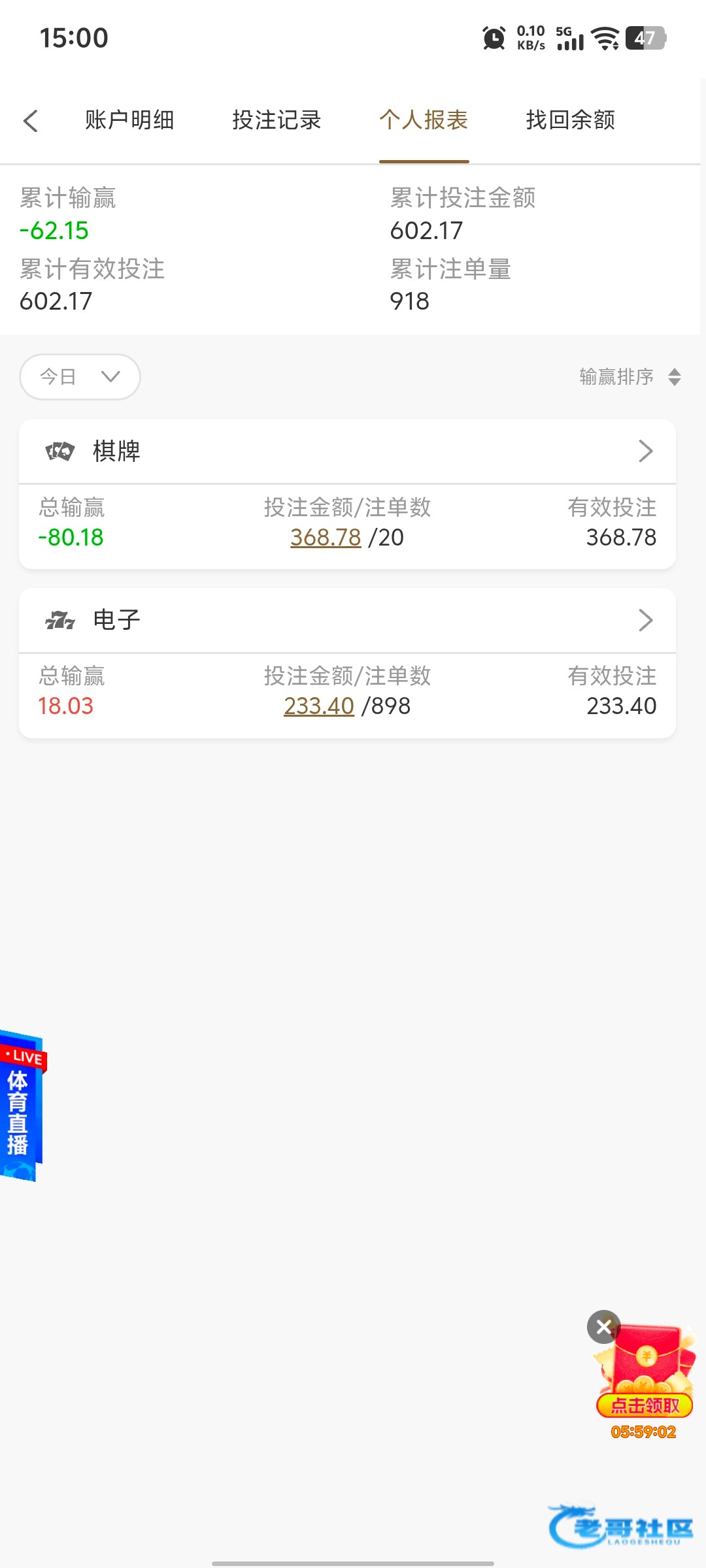The height and width of the screenshot is (1568, 706).
Task: Open the 找回余额 tab
Action: [571, 120]
